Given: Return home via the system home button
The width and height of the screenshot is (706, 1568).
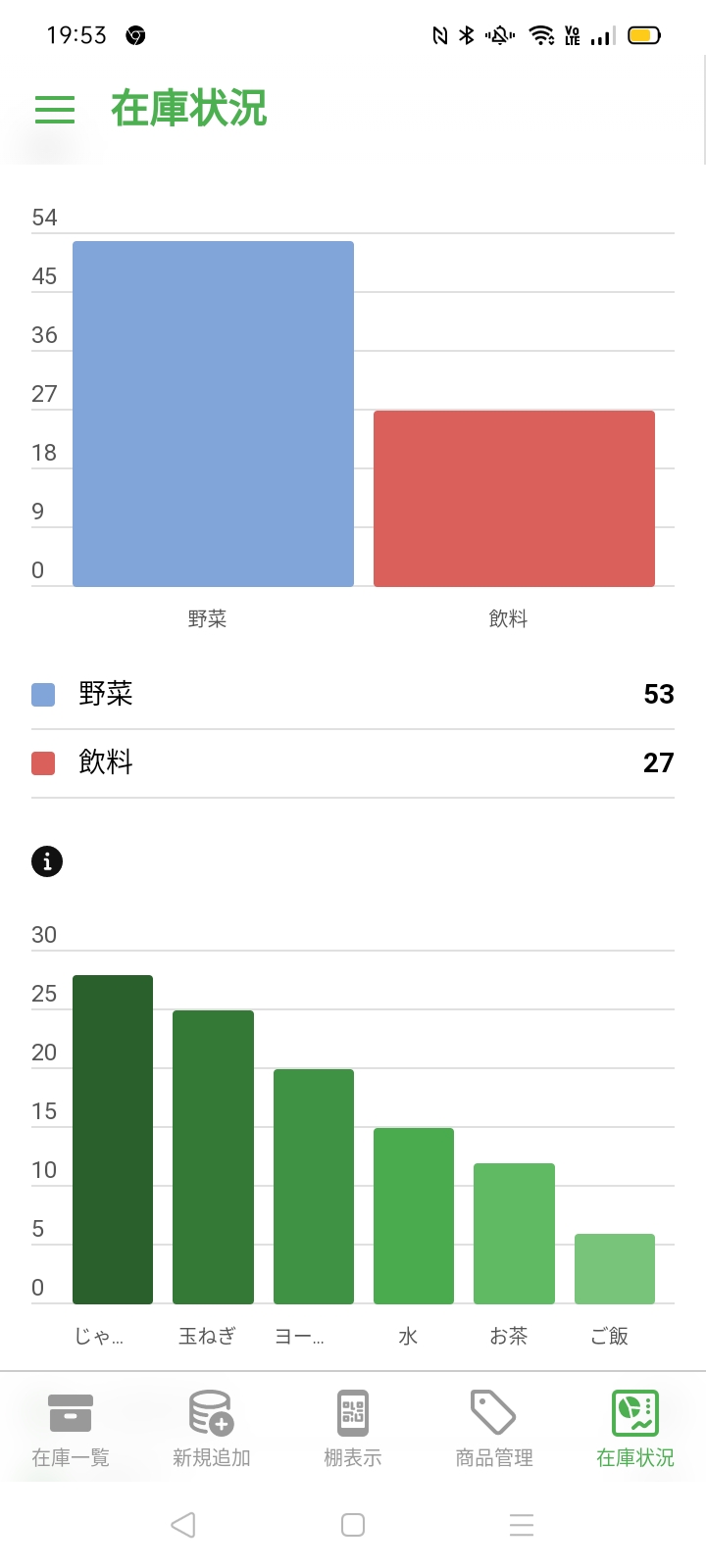Looking at the screenshot, I should click(353, 1525).
